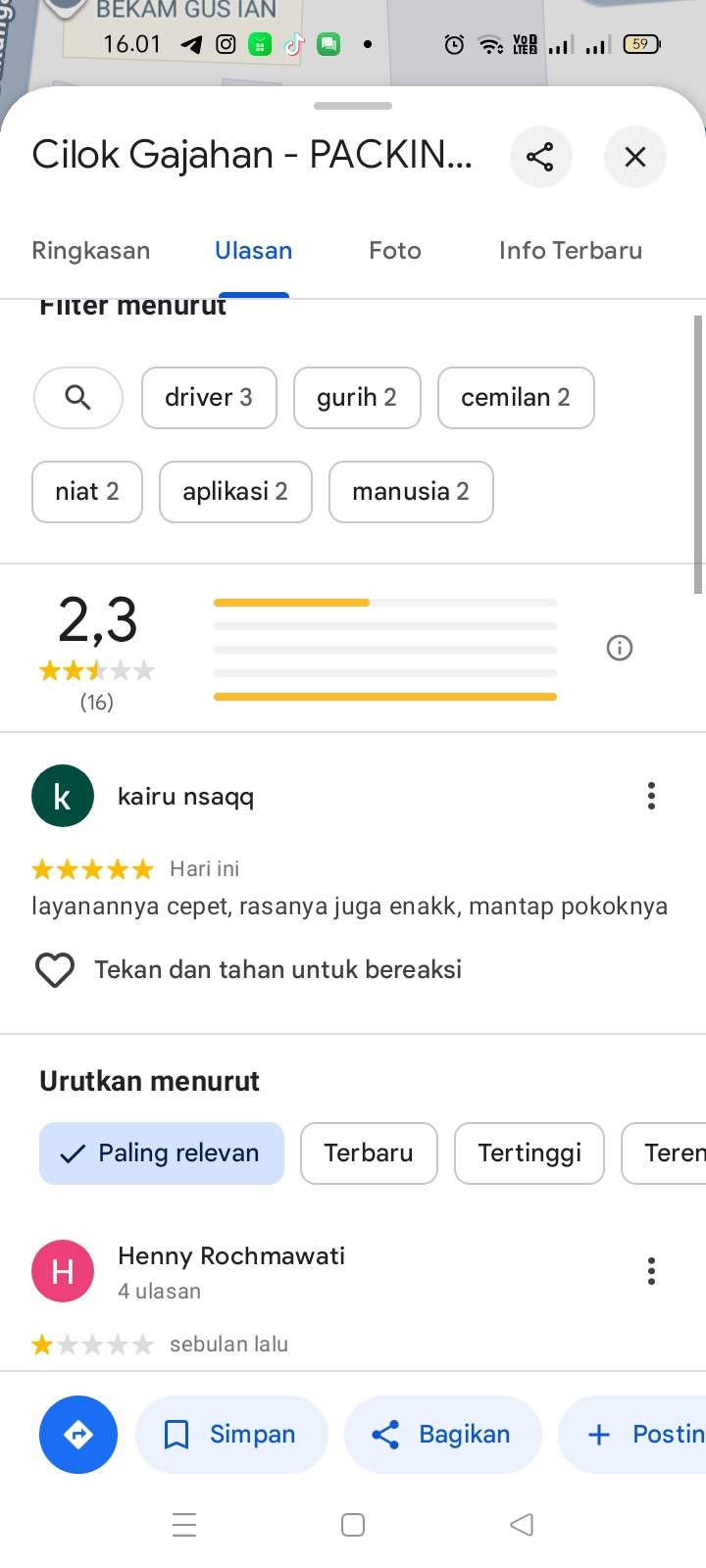Filter reviews mentioning gurih
Viewport: 706px width, 1568px height.
pyautogui.click(x=357, y=398)
